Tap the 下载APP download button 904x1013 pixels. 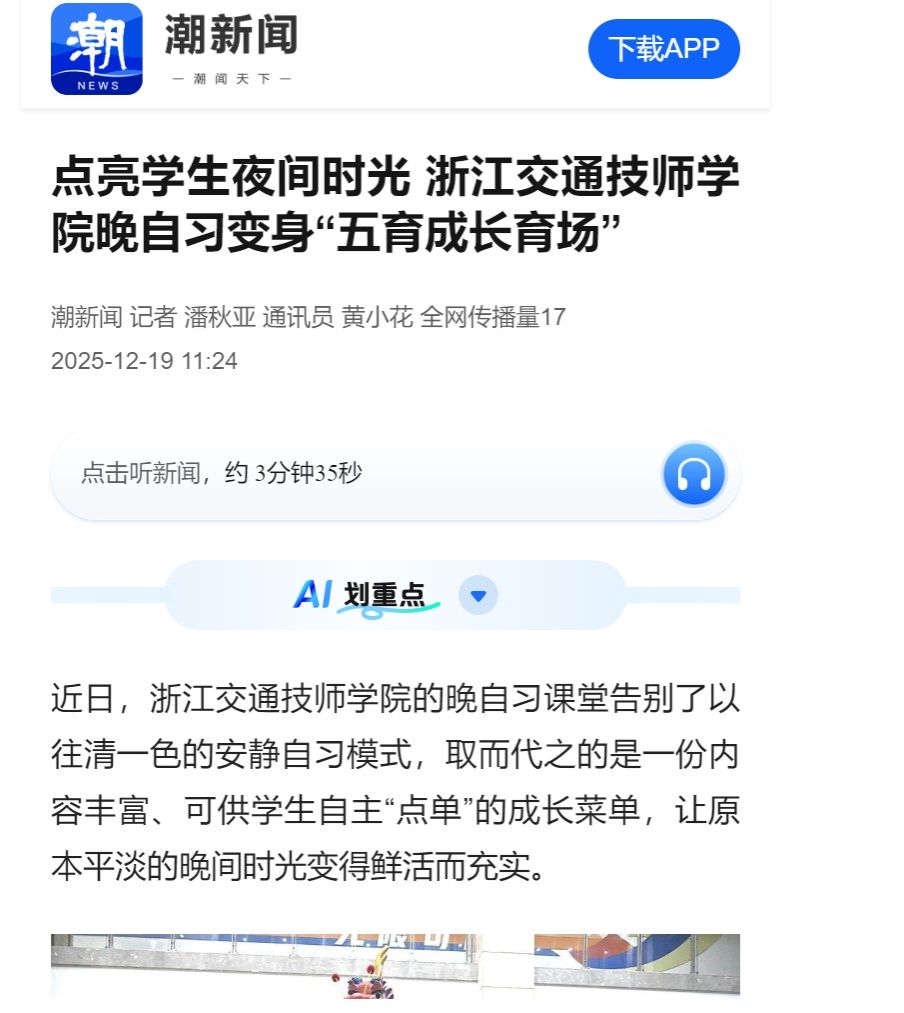(663, 49)
